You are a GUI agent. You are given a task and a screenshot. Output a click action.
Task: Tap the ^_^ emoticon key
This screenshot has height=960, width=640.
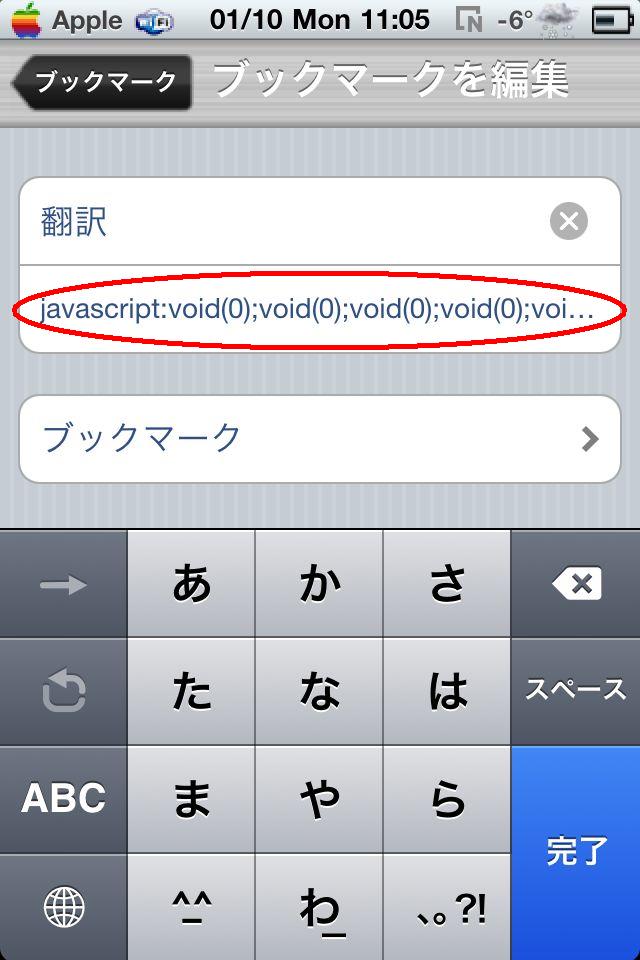coord(192,907)
